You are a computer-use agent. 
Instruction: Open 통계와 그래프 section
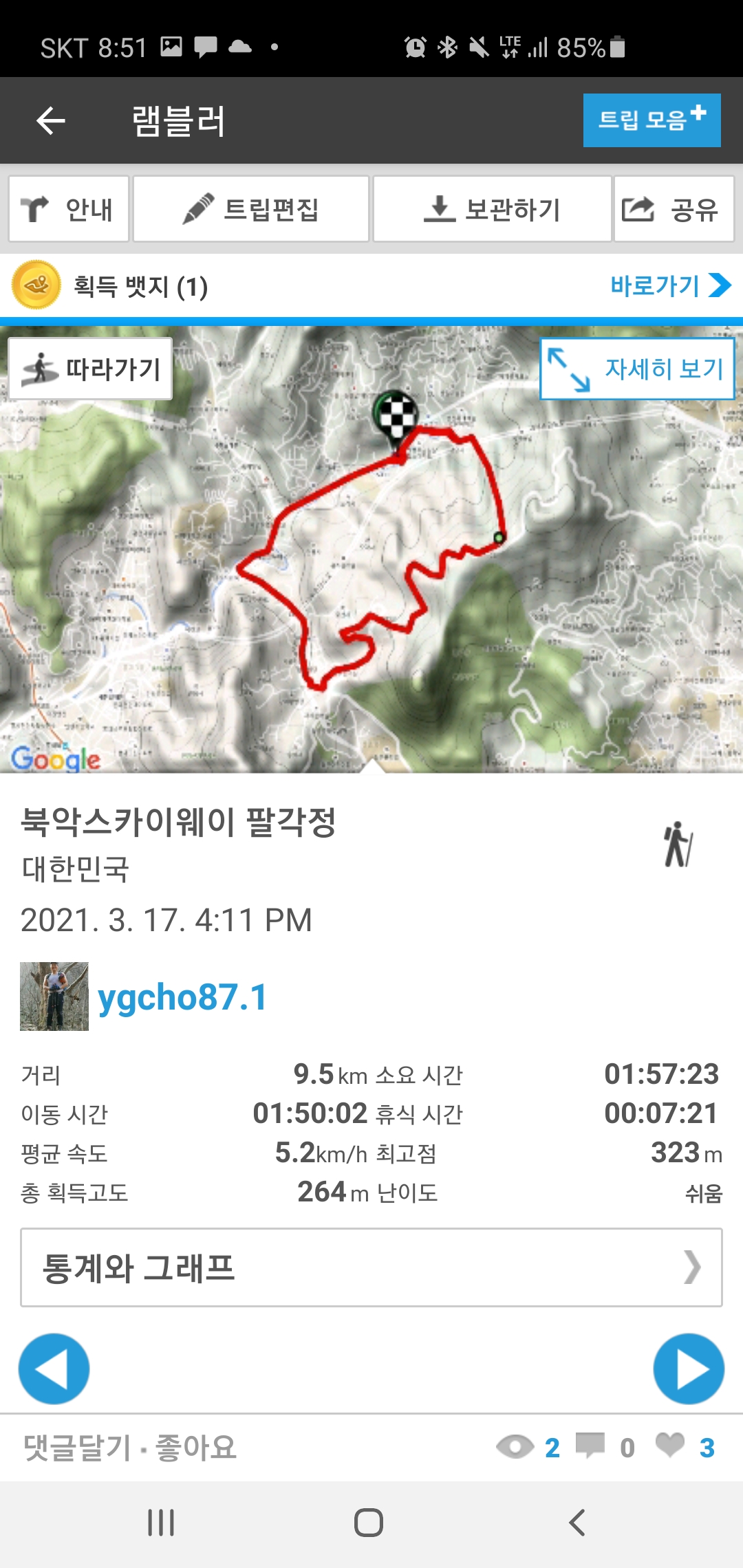click(x=371, y=1267)
